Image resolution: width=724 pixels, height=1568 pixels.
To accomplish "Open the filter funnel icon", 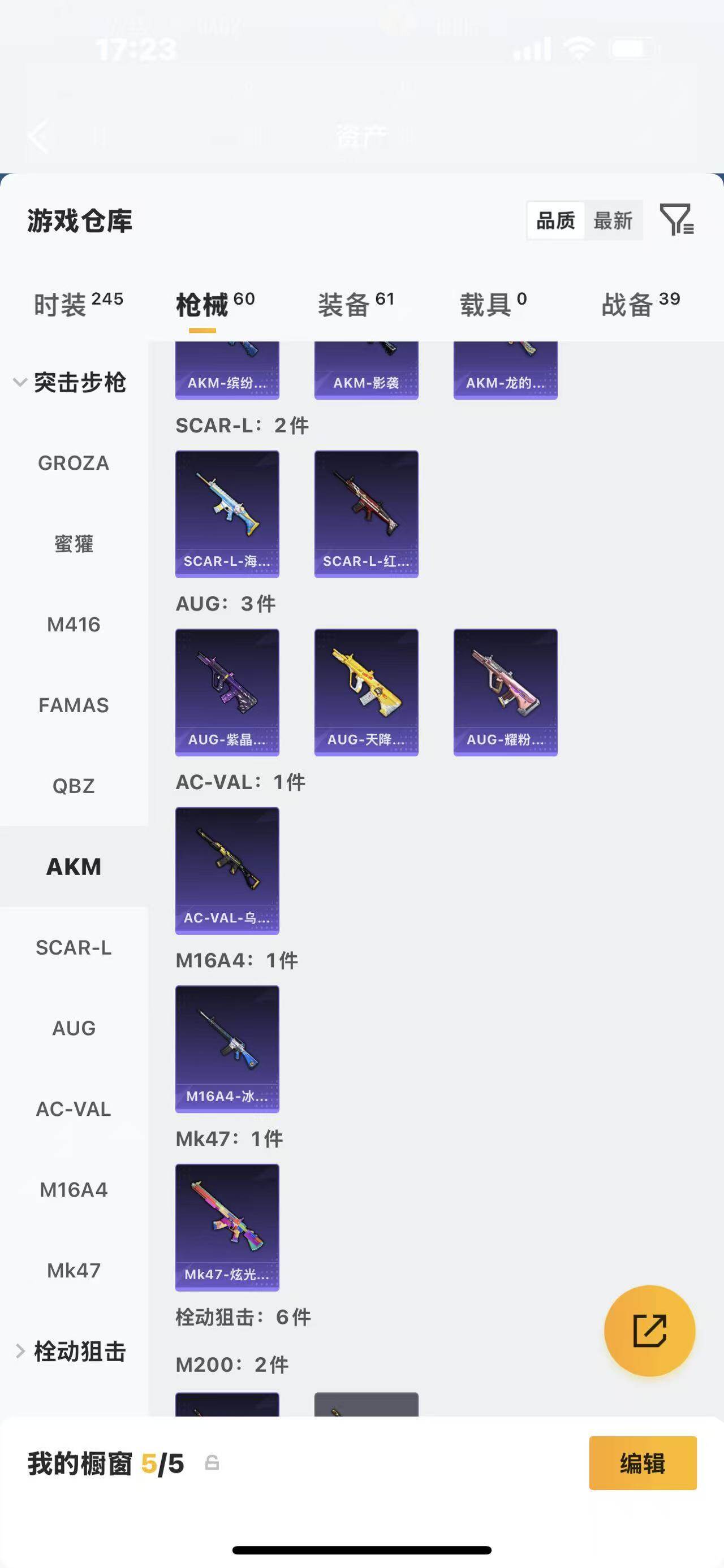I will [676, 220].
